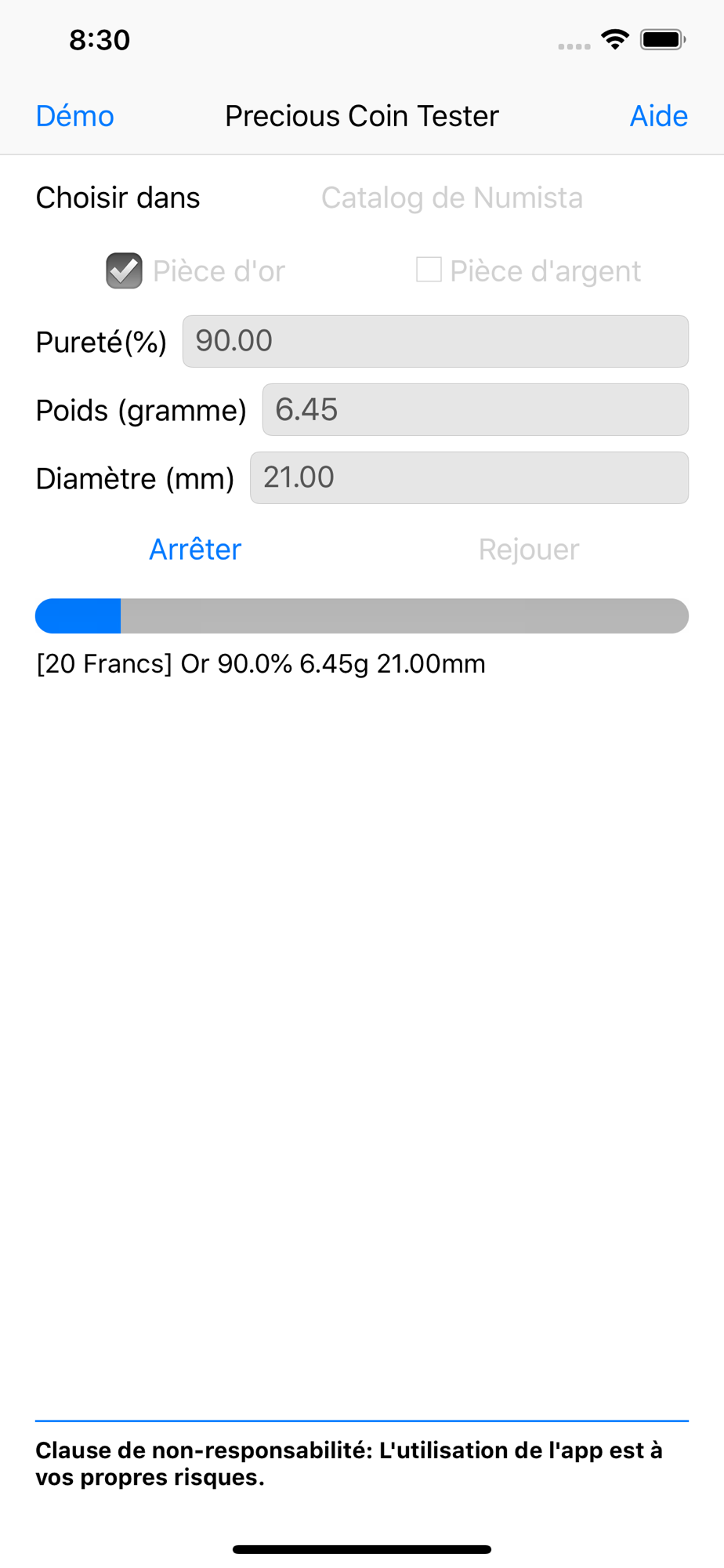724x1568 pixels.
Task: Tap the Rejouer button
Action: (x=529, y=549)
